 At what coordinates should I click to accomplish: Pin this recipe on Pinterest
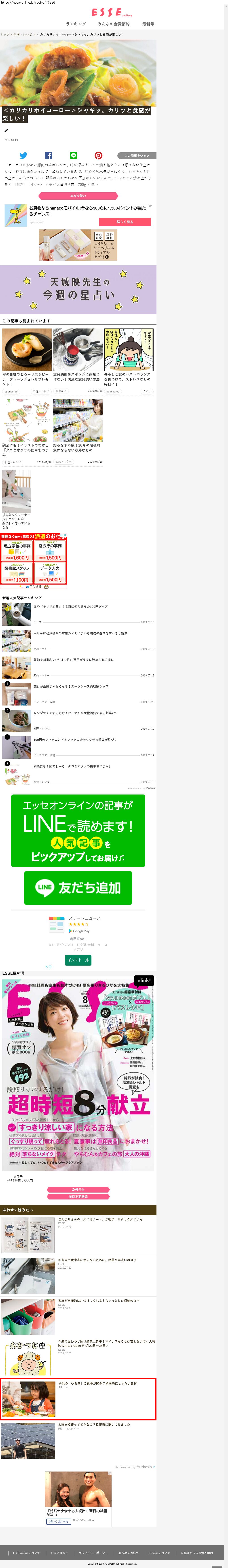[99, 155]
